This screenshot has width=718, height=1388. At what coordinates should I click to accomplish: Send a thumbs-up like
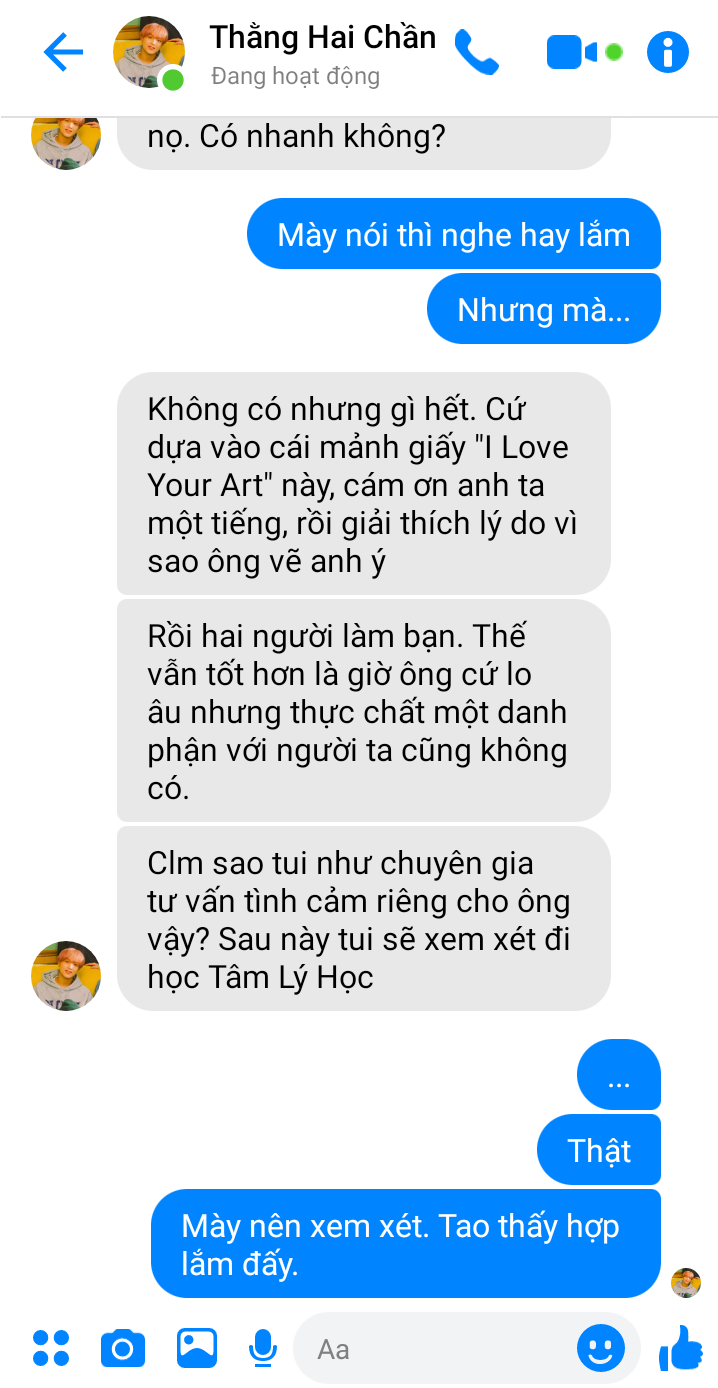(681, 1348)
